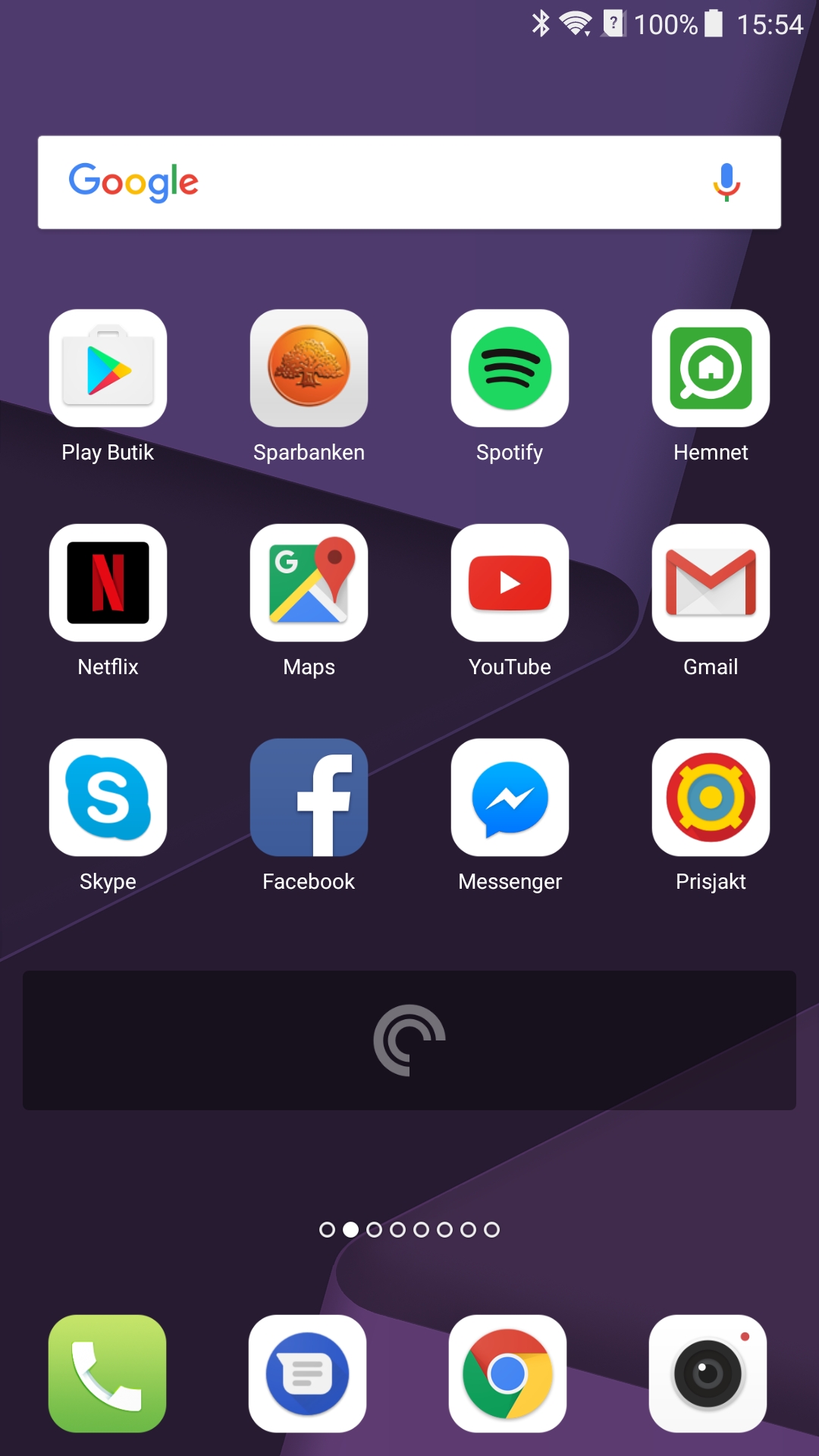Launch Netflix
The height and width of the screenshot is (1456, 819).
pos(108,583)
